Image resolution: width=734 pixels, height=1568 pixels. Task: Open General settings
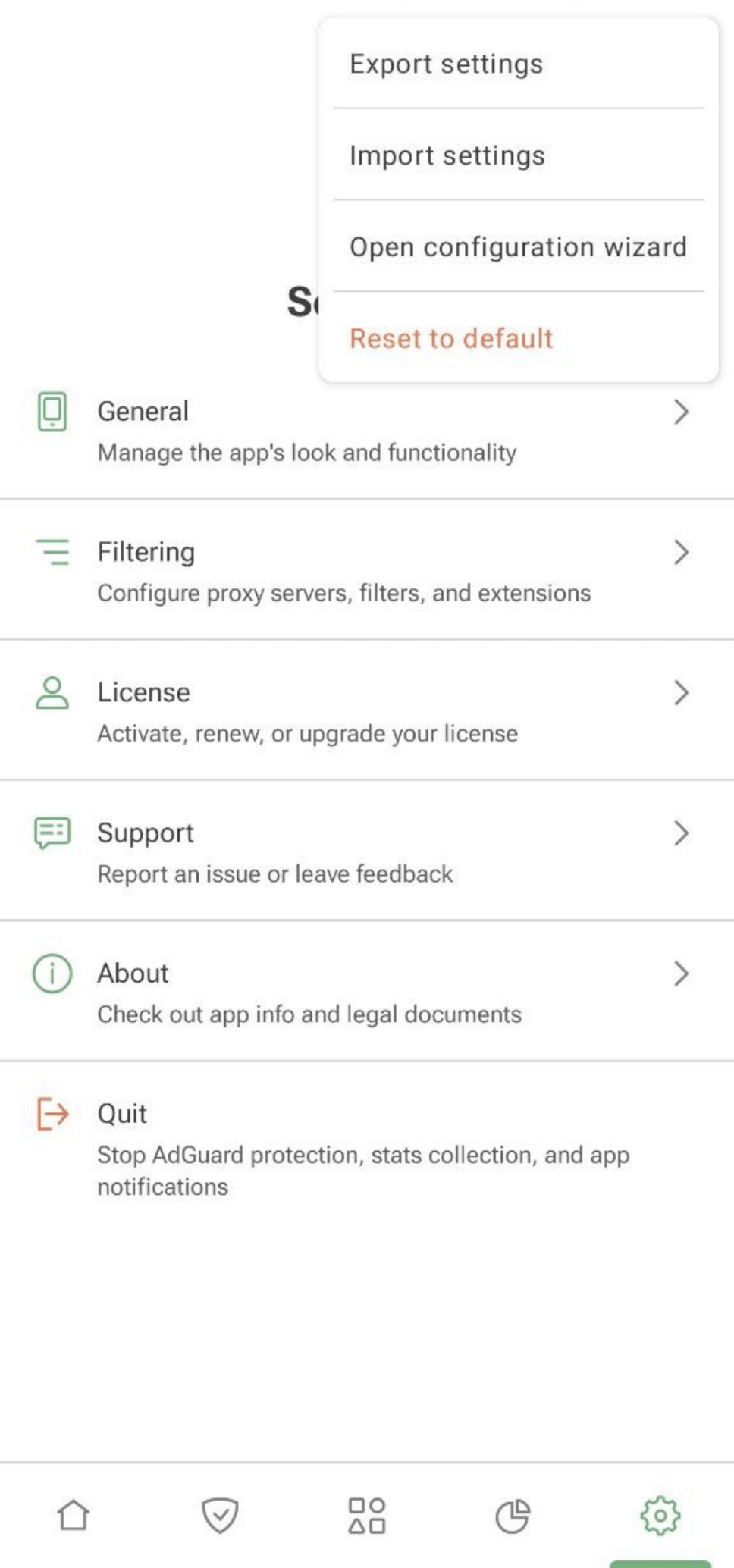[x=367, y=431]
